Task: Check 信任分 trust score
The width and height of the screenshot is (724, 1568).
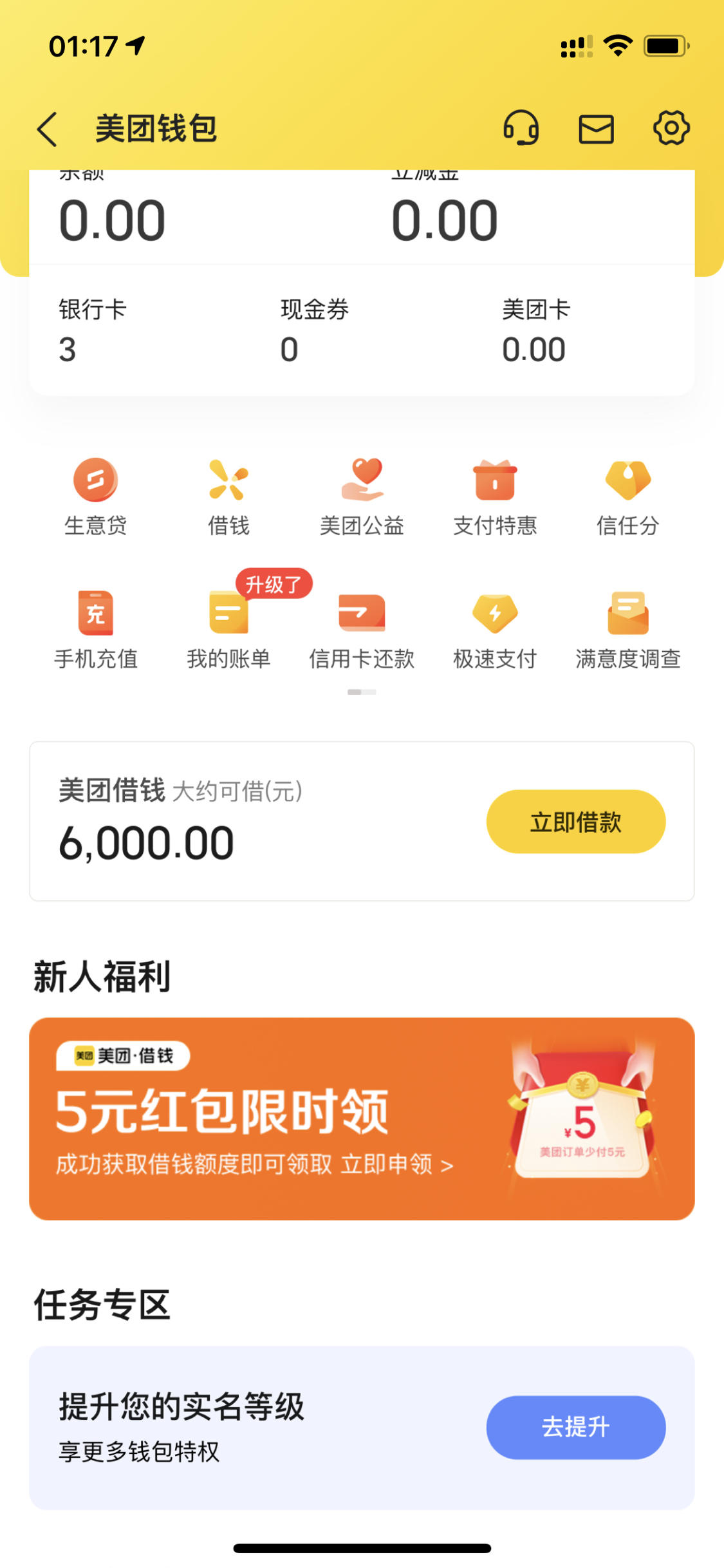Action: point(628,496)
